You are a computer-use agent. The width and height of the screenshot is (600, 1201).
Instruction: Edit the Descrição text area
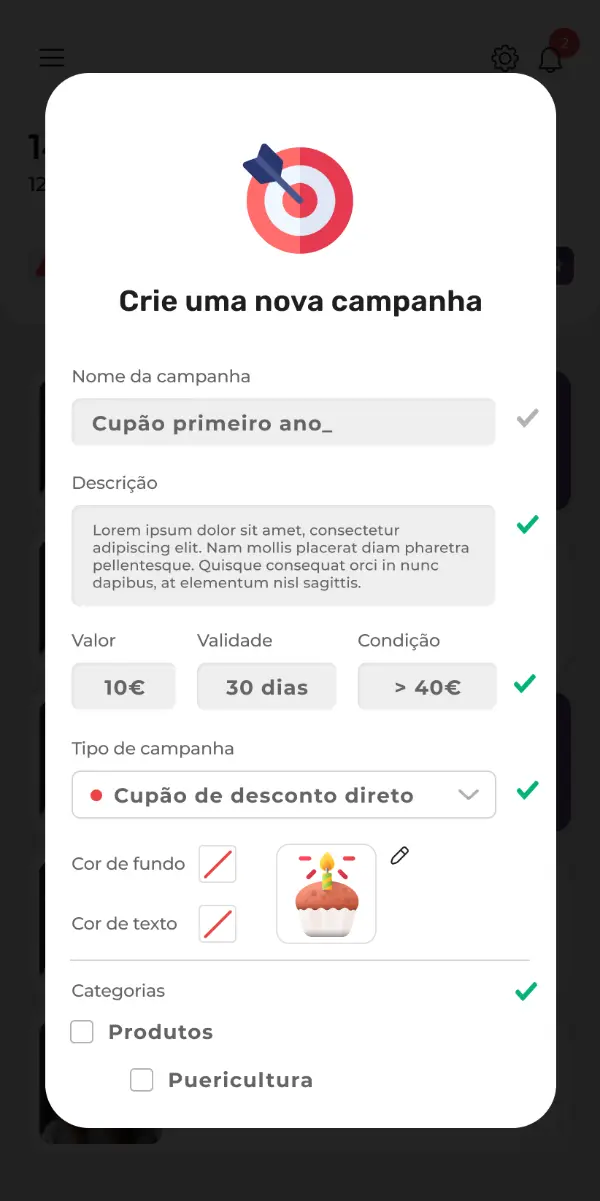pos(283,555)
